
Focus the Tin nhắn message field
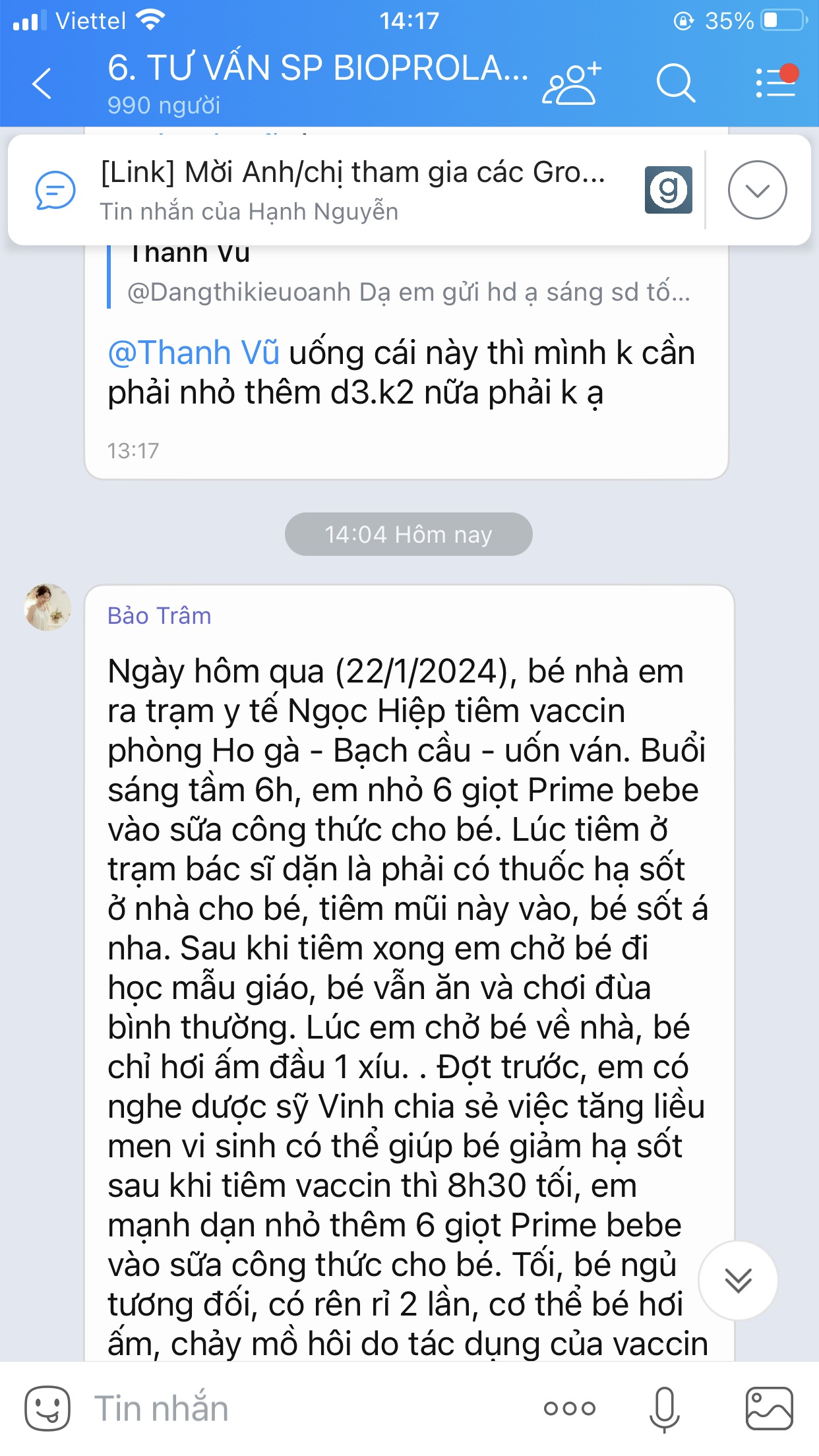pos(297,1409)
